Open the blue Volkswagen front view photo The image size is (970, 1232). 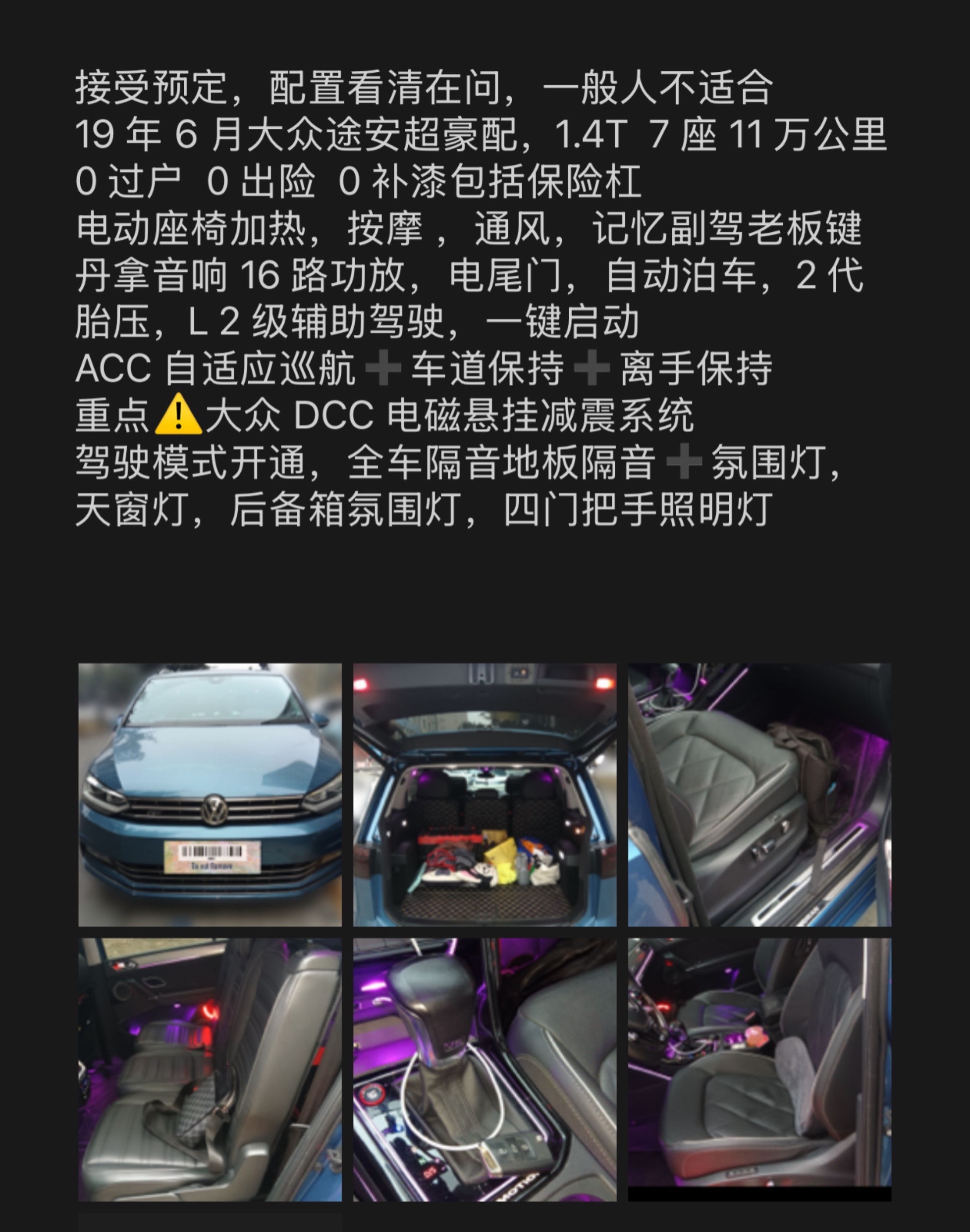210,795
